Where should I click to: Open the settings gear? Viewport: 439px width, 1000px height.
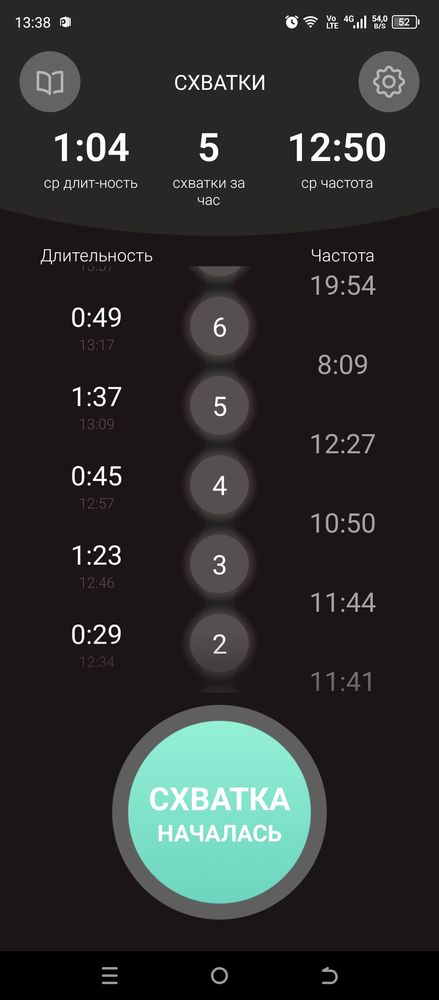pos(389,82)
